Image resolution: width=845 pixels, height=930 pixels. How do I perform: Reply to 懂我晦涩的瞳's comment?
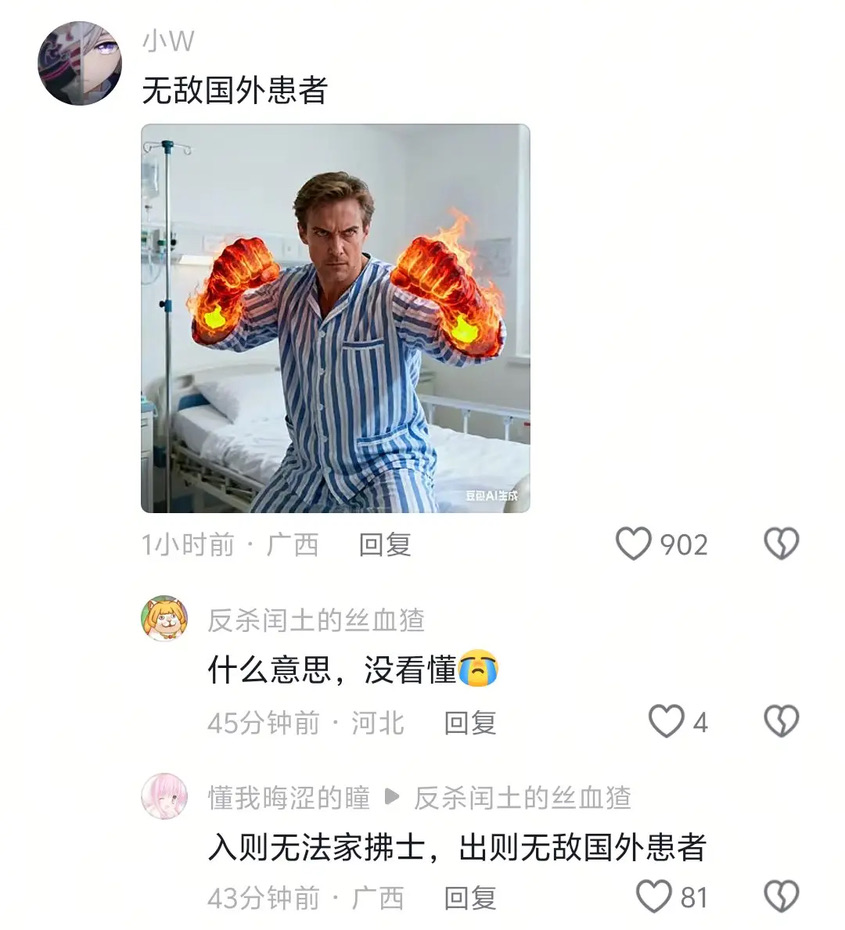click(x=470, y=898)
